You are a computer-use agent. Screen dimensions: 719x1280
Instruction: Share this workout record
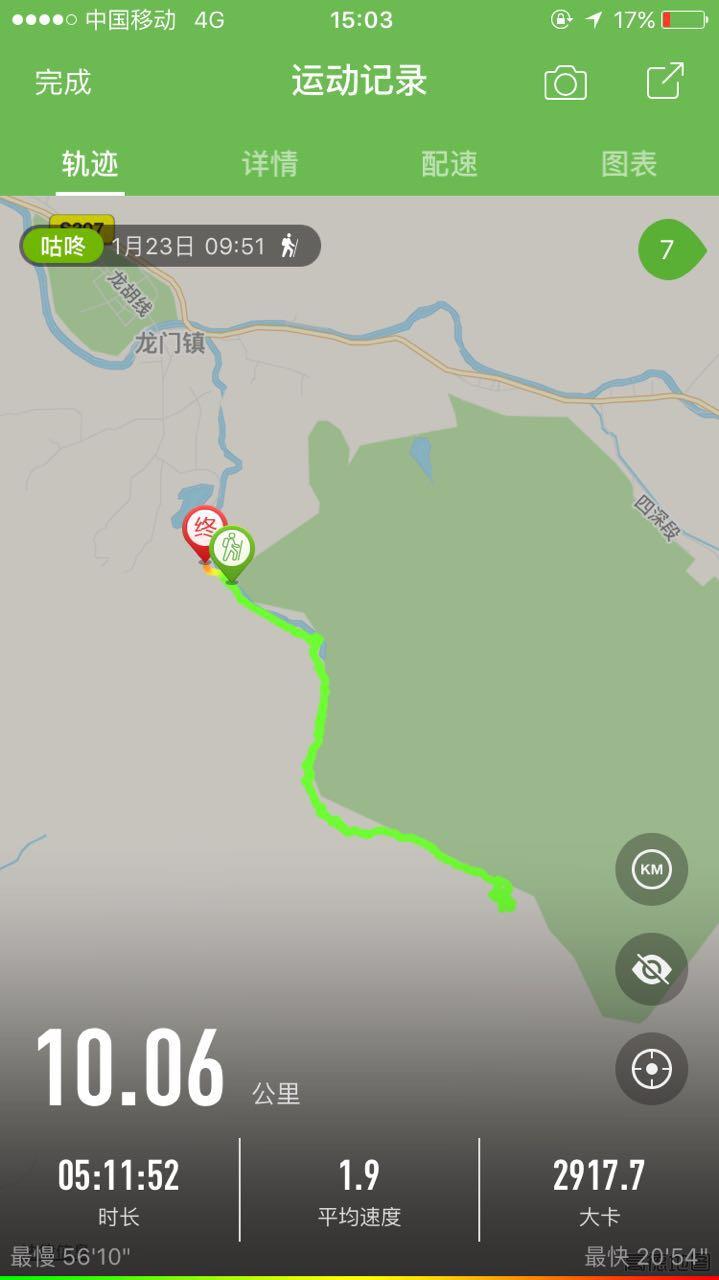[x=665, y=81]
